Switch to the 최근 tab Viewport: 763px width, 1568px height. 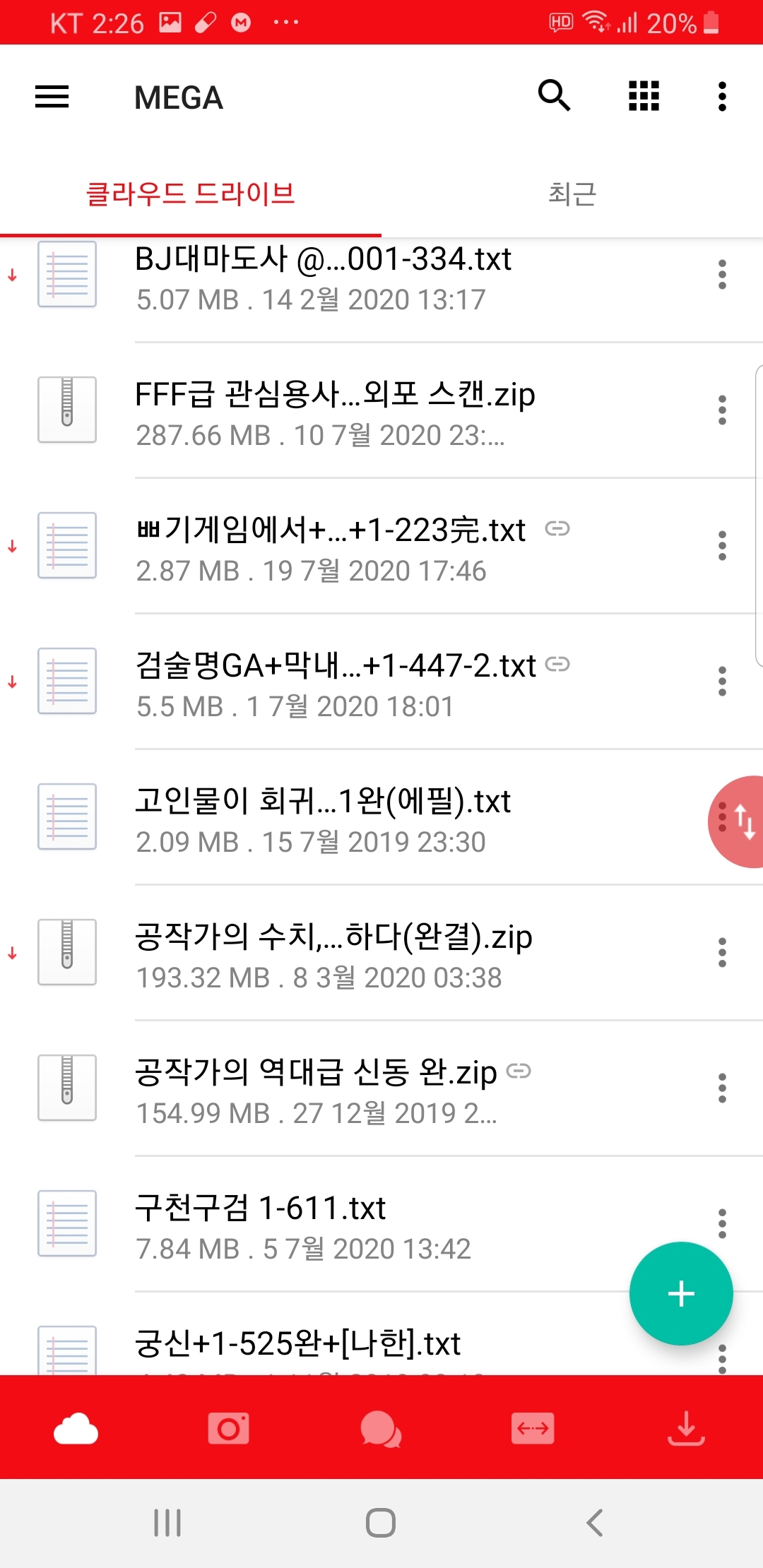click(x=572, y=194)
